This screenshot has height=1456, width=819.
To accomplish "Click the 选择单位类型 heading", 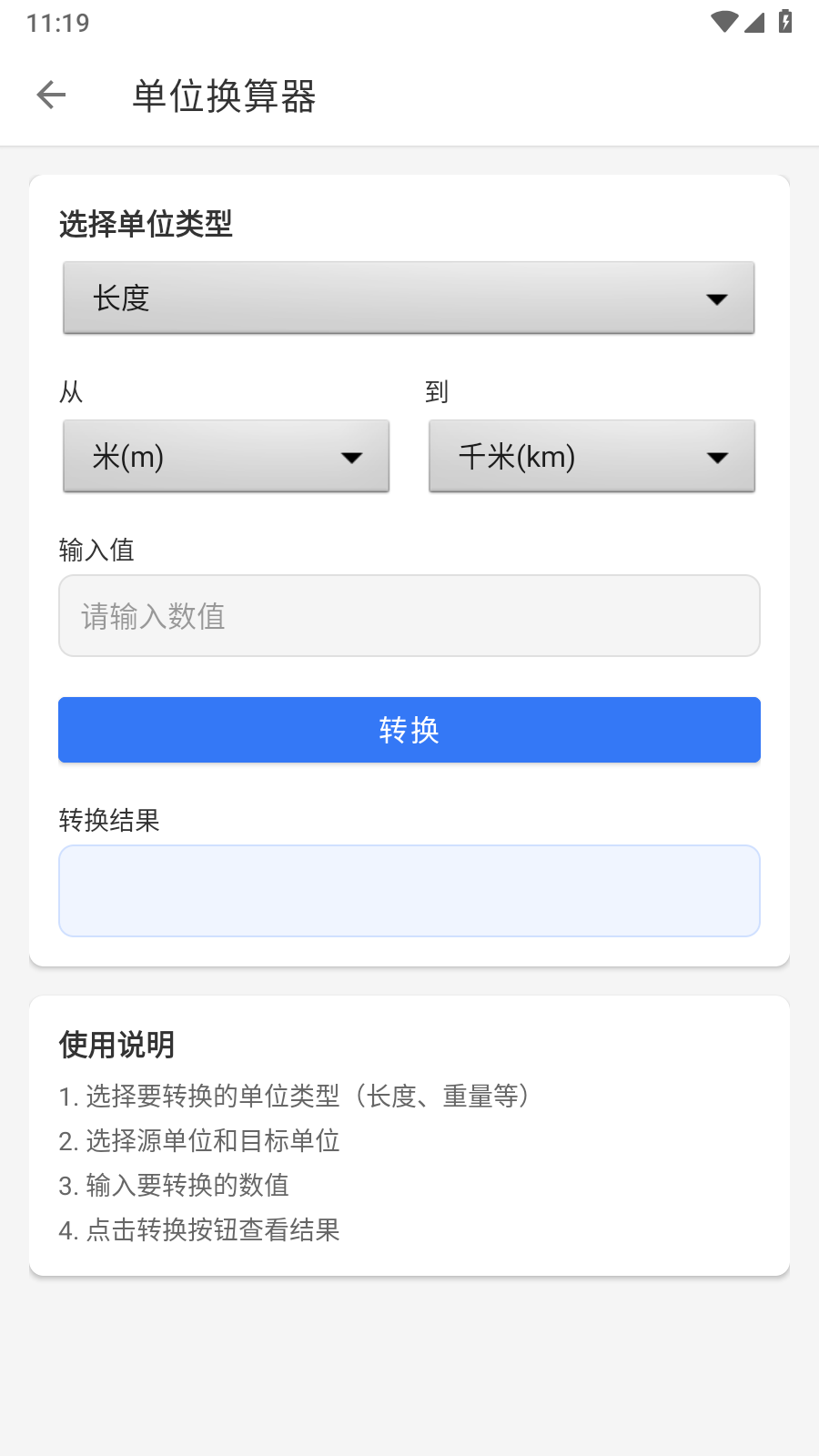I will point(145,224).
